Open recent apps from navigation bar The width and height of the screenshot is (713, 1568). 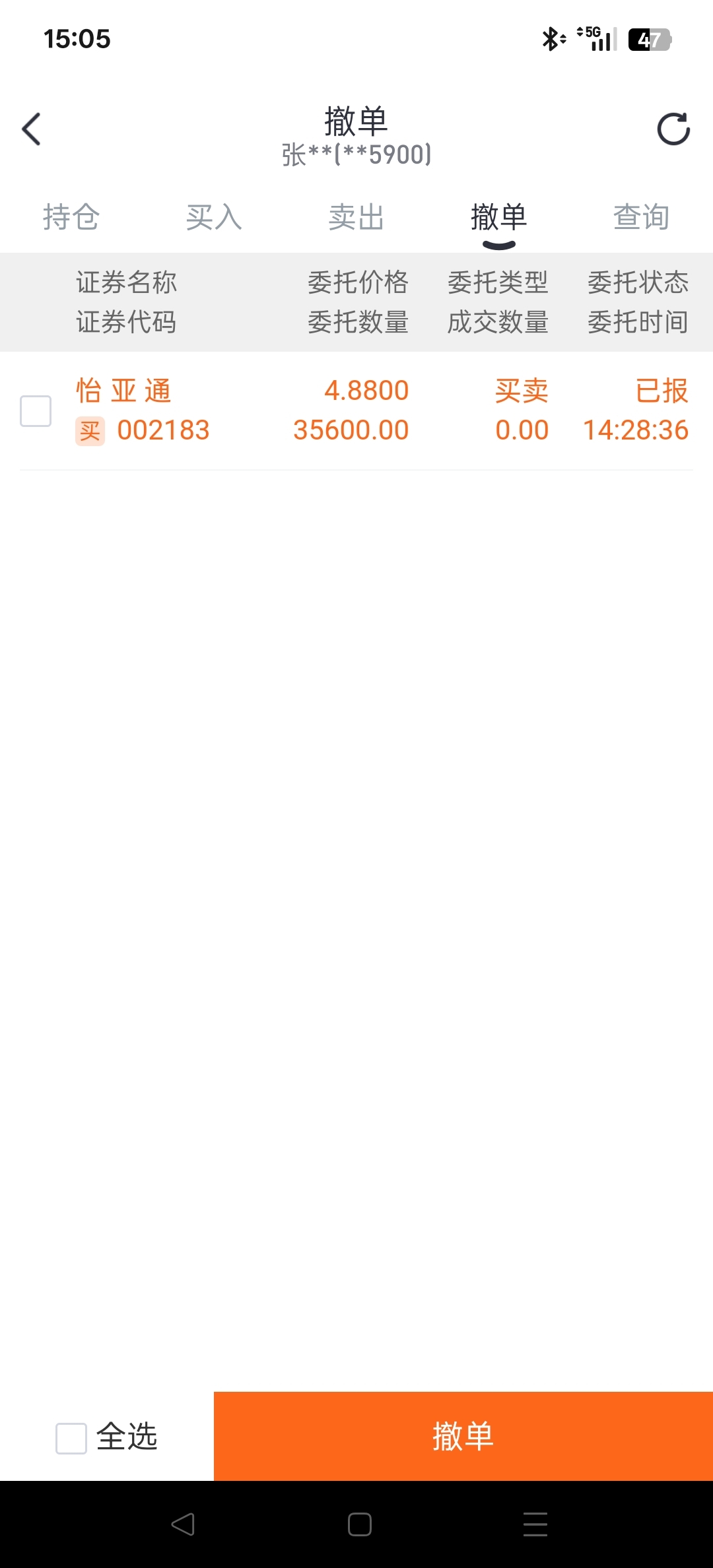coord(535,1524)
